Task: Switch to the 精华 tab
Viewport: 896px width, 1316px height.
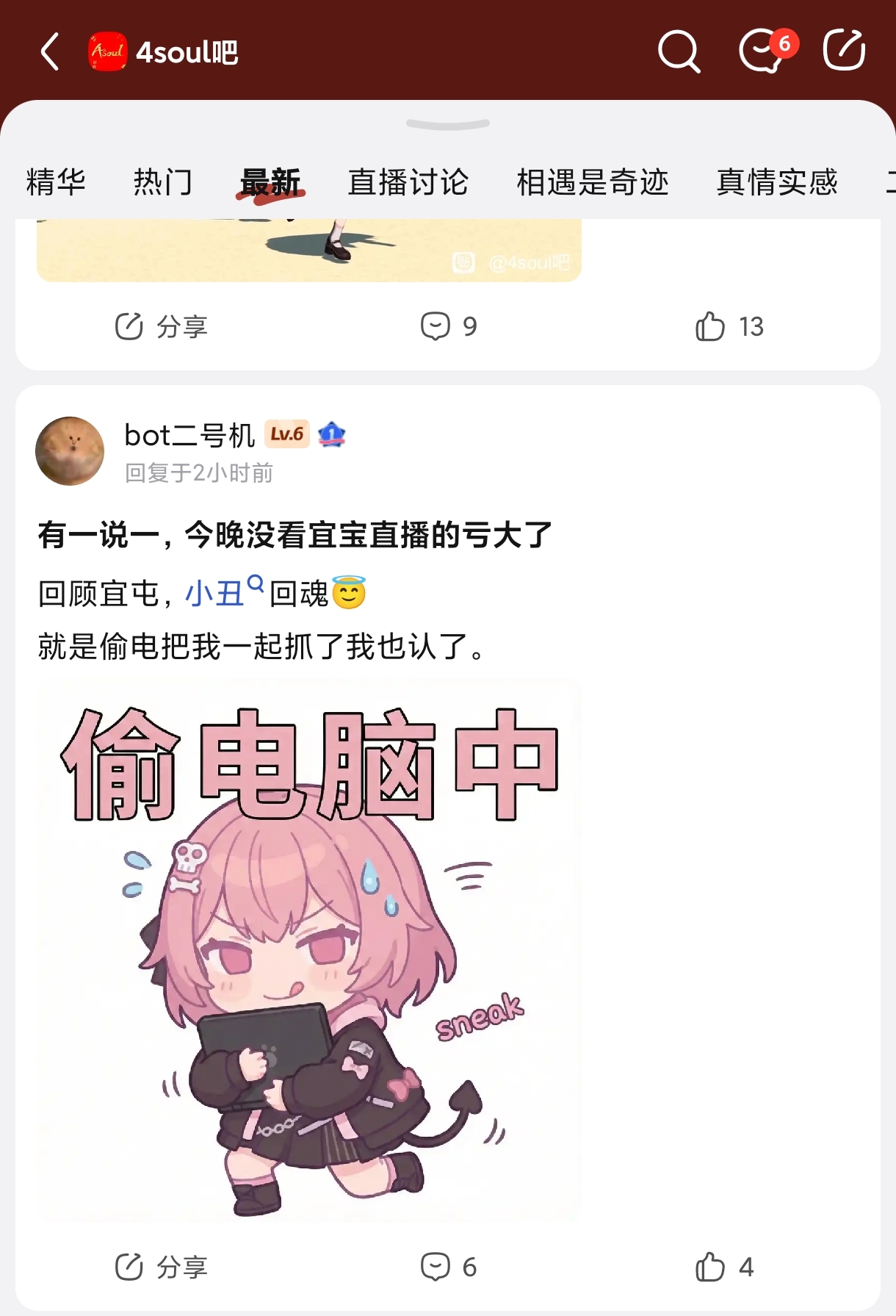Action: pos(56,181)
